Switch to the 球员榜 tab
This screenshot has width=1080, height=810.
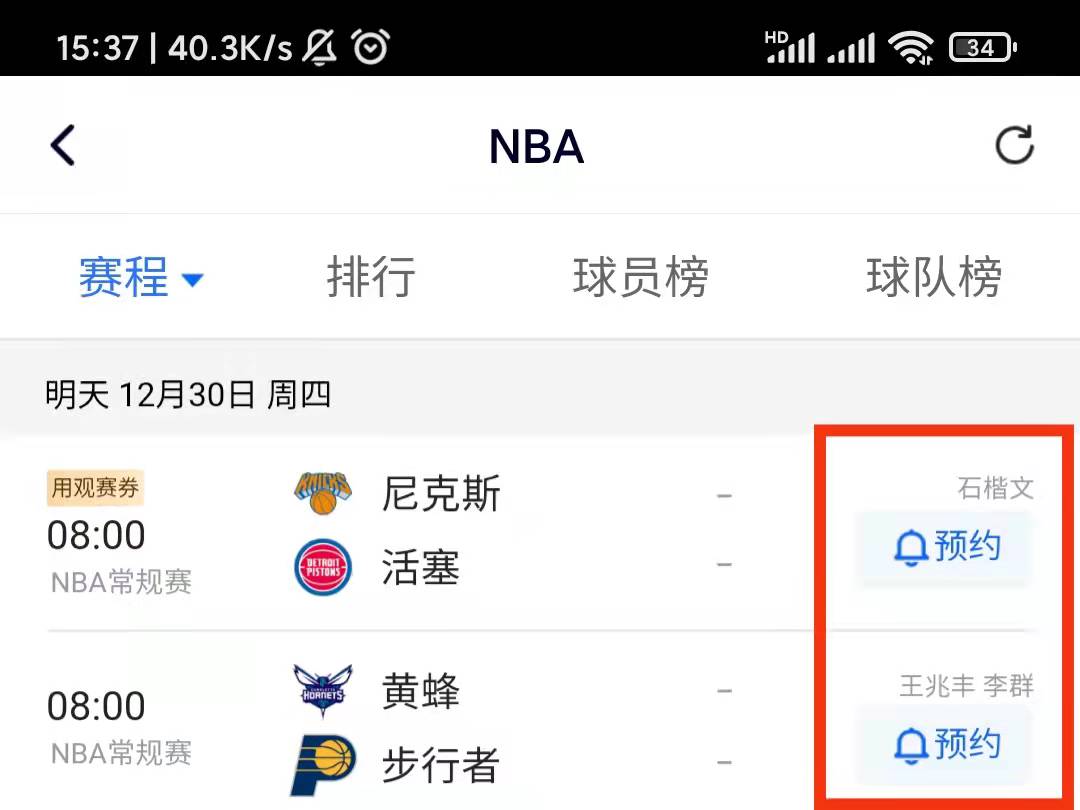click(640, 277)
